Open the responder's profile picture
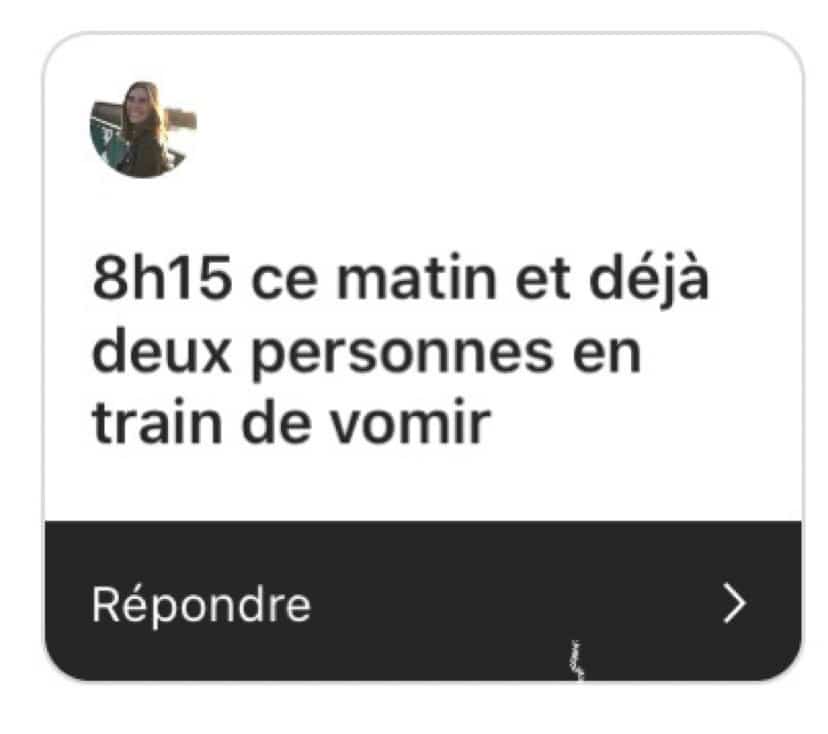 pyautogui.click(x=143, y=129)
